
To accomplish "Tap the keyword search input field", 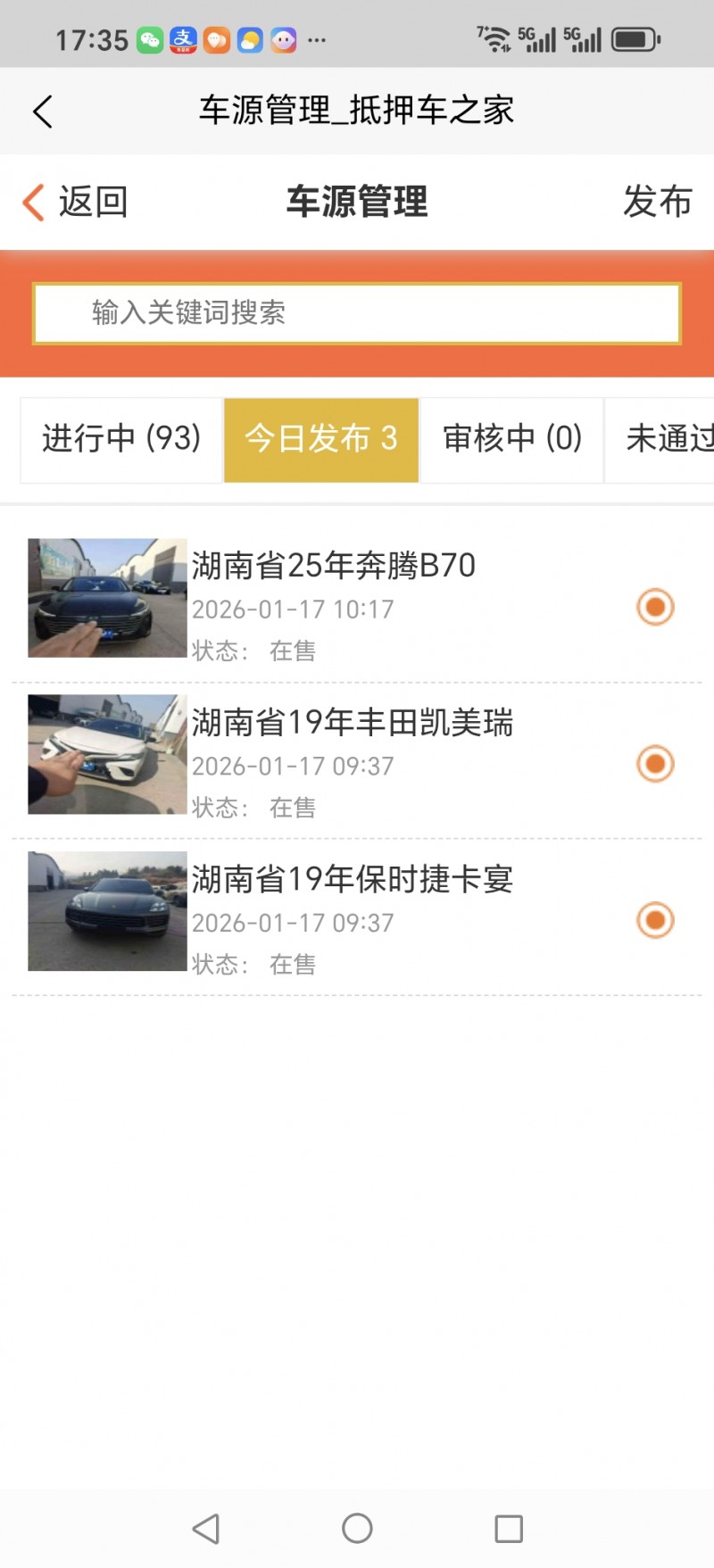I will tap(357, 313).
